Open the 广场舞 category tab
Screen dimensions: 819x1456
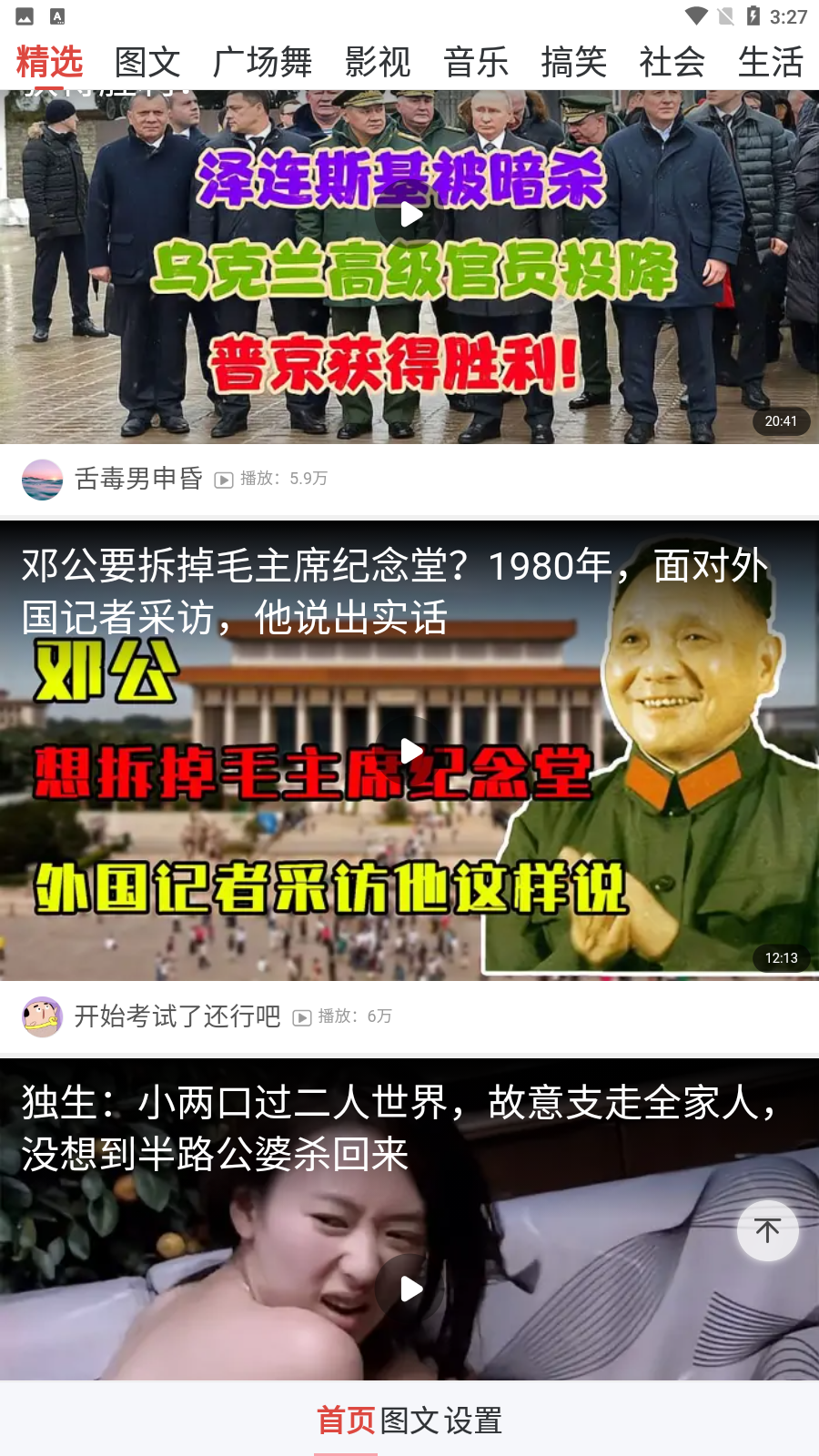[x=262, y=62]
